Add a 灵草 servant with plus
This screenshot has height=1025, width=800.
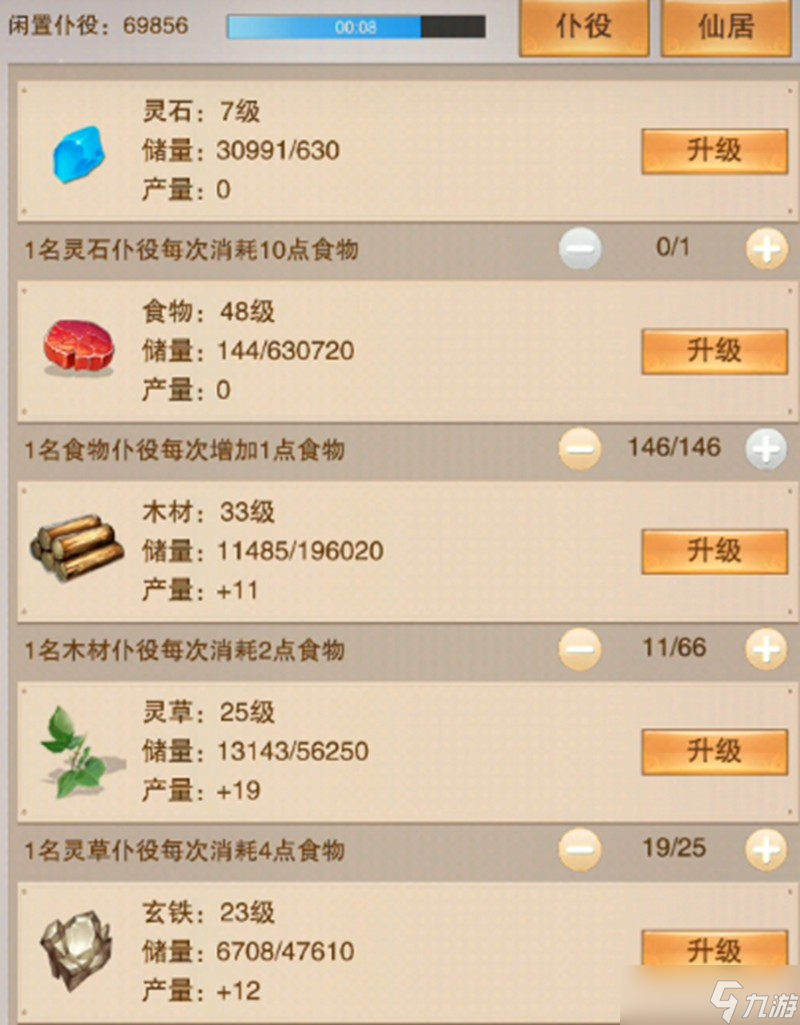pos(766,850)
